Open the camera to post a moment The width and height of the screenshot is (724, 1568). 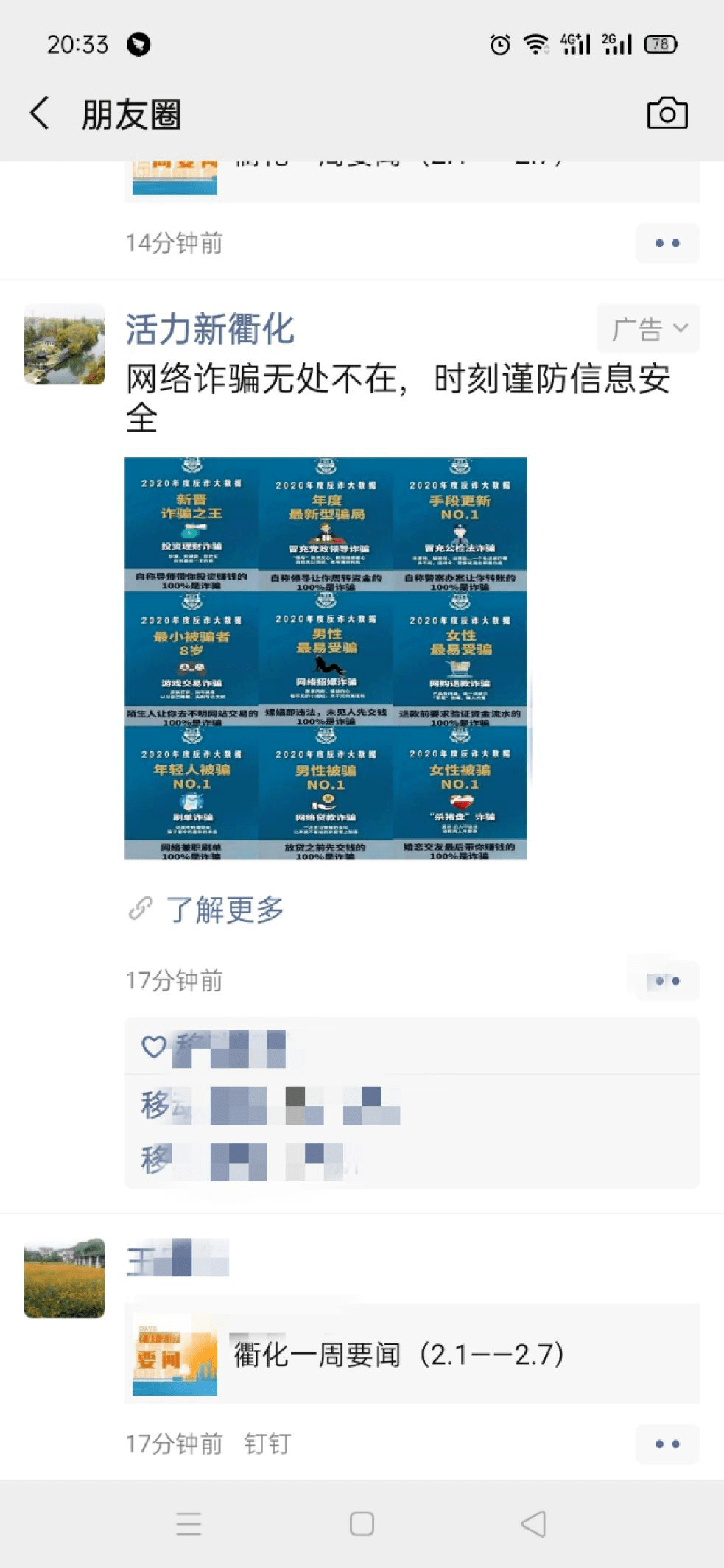[x=667, y=113]
